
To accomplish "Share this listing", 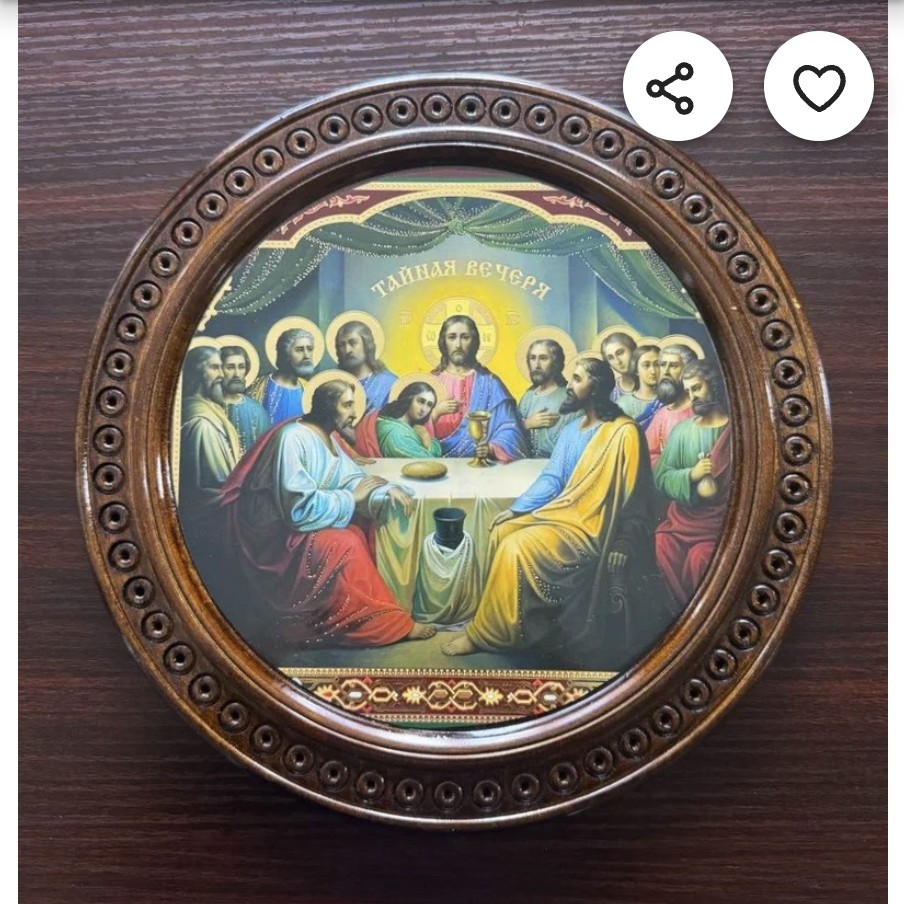I will [677, 87].
